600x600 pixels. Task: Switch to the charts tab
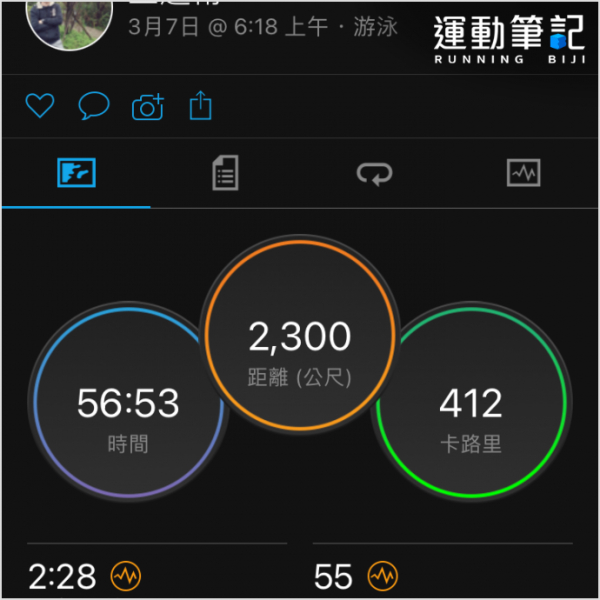(524, 174)
